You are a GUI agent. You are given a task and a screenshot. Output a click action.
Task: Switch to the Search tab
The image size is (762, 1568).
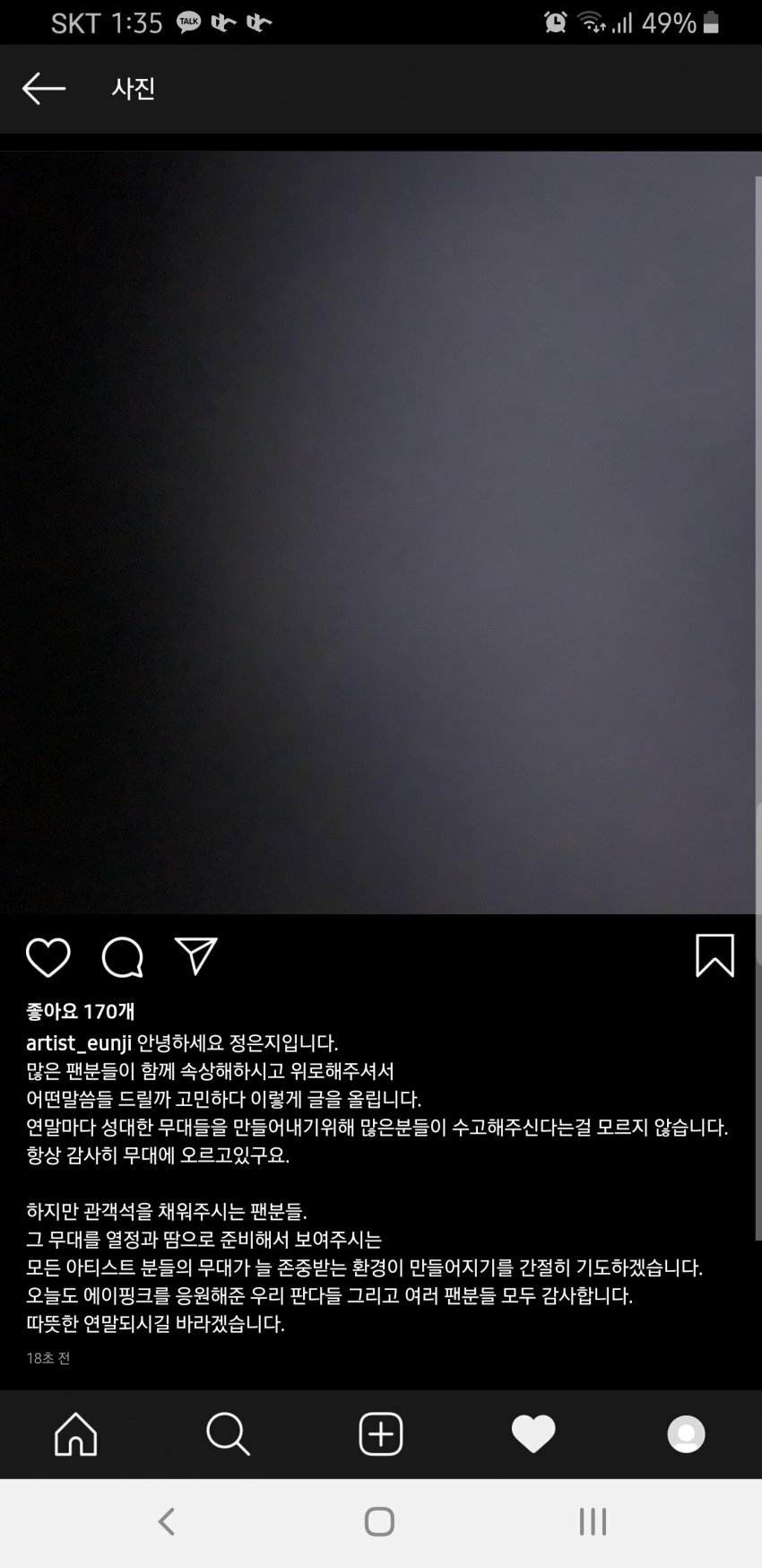coord(228,1434)
